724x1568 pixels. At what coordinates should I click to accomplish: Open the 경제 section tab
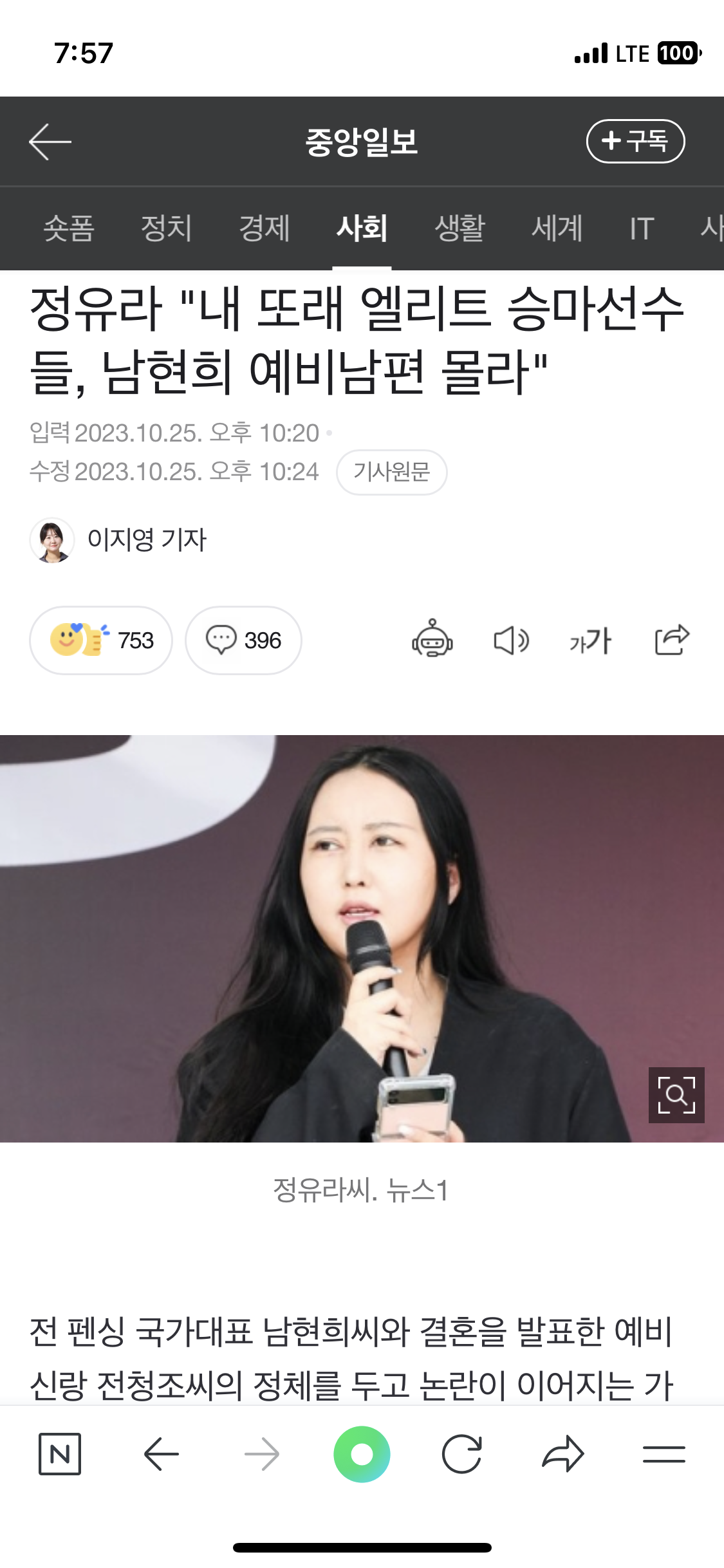pyautogui.click(x=264, y=229)
